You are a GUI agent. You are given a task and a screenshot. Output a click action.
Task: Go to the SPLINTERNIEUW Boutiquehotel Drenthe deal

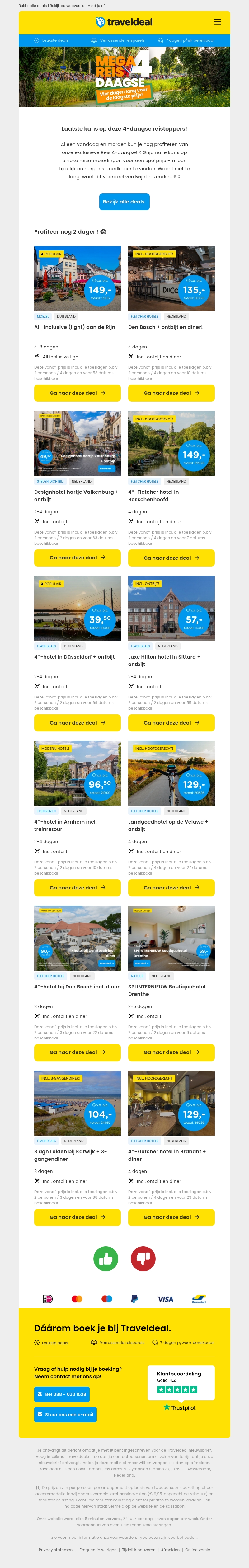171,1052
